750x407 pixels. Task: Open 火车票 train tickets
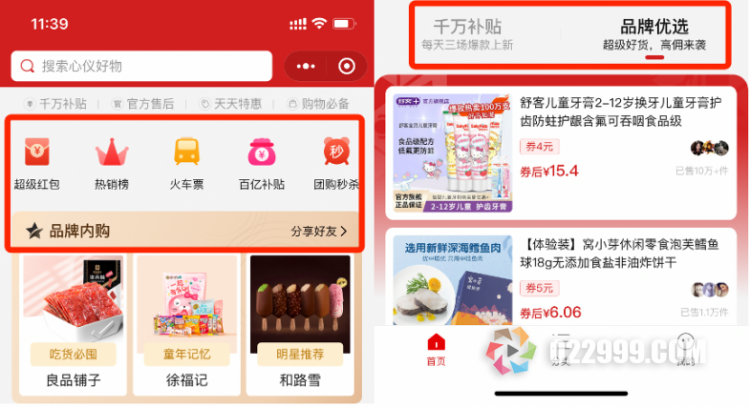(x=187, y=162)
